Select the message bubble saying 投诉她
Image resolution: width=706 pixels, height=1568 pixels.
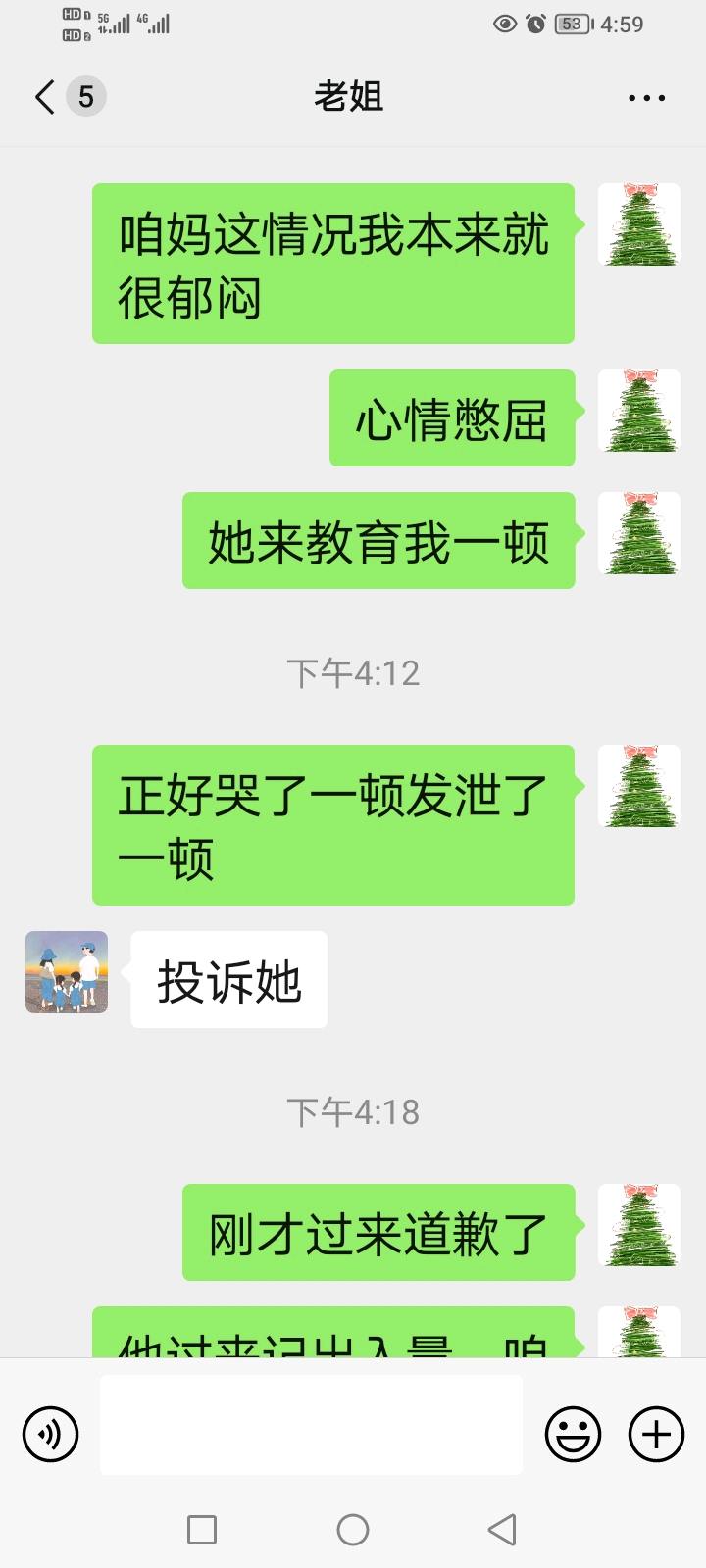pos(227,978)
